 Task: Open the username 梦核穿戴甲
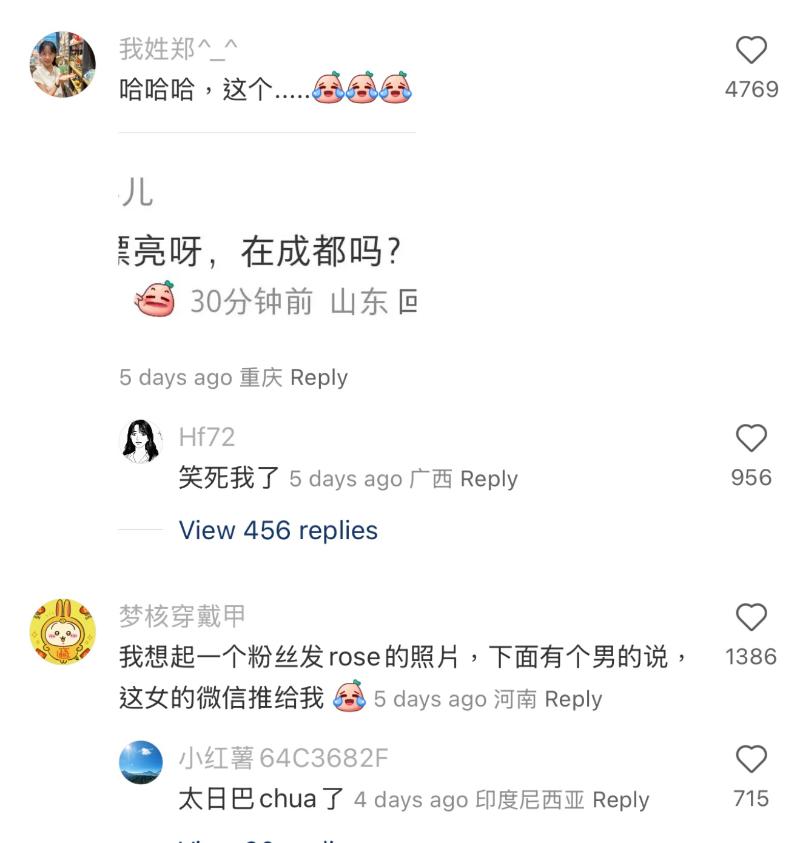click(x=182, y=616)
